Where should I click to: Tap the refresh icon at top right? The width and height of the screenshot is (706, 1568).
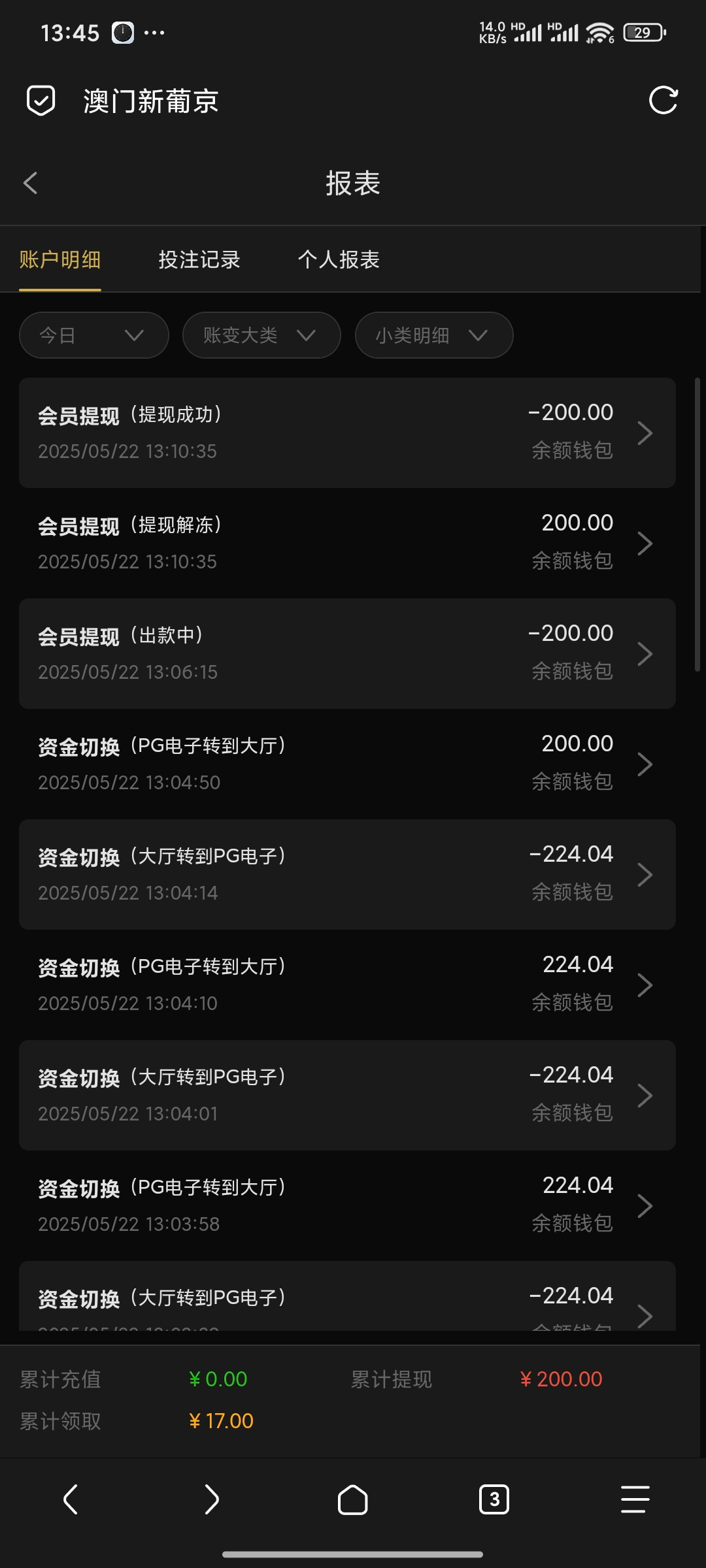click(x=664, y=99)
